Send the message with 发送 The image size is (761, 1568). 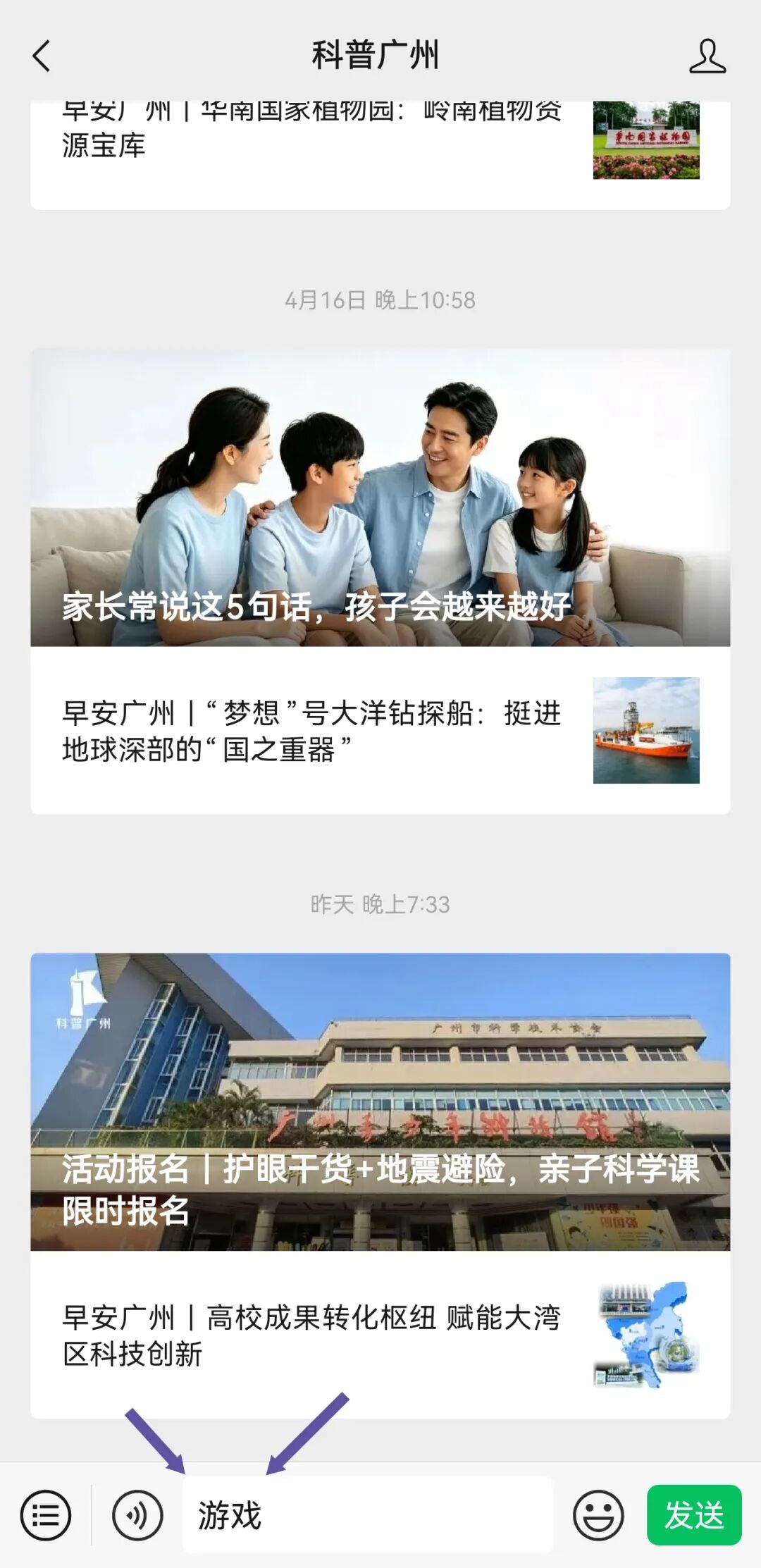(x=694, y=1515)
